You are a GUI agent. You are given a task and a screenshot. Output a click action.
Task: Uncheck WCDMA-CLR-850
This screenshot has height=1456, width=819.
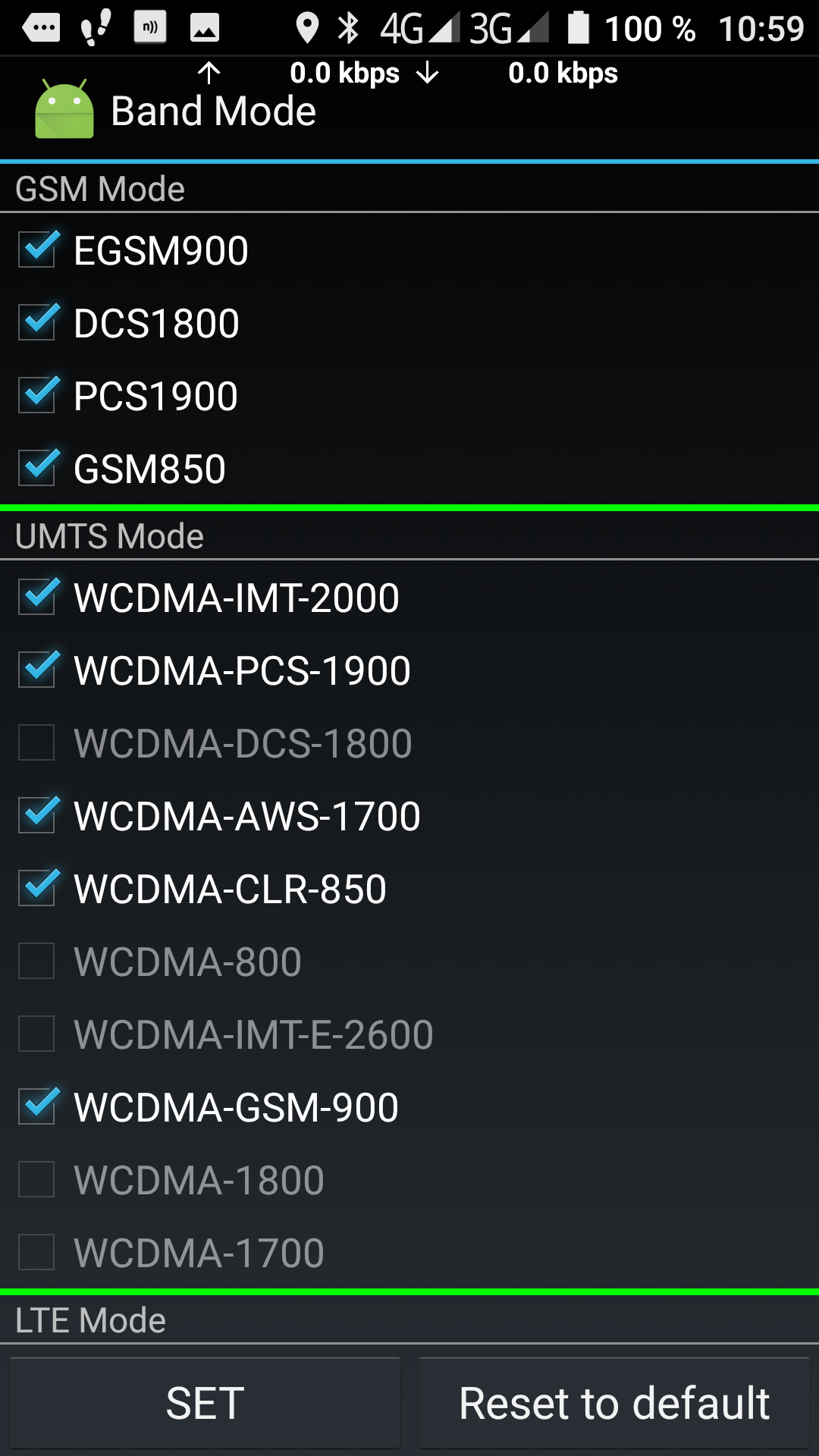[37, 890]
